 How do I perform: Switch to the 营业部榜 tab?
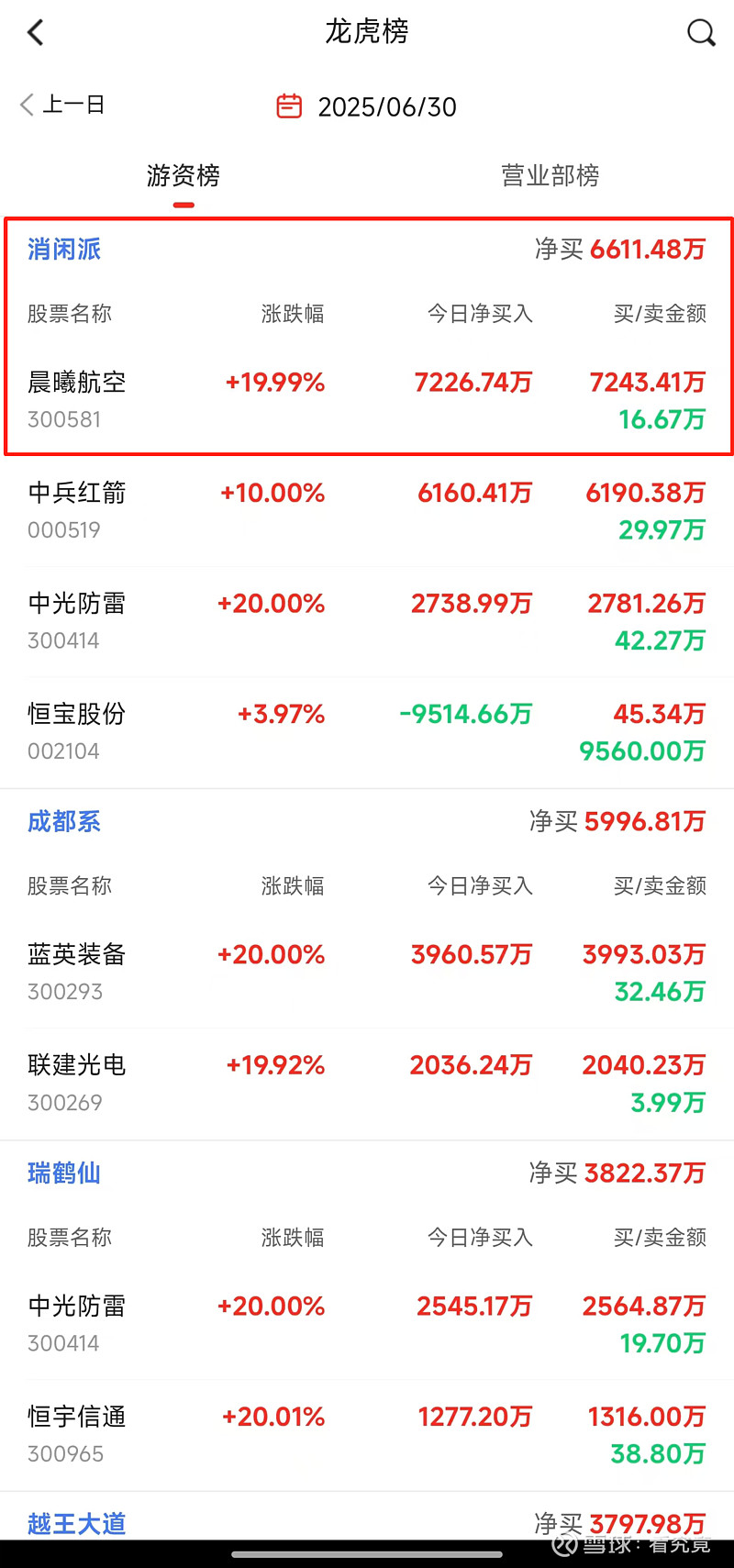click(550, 175)
